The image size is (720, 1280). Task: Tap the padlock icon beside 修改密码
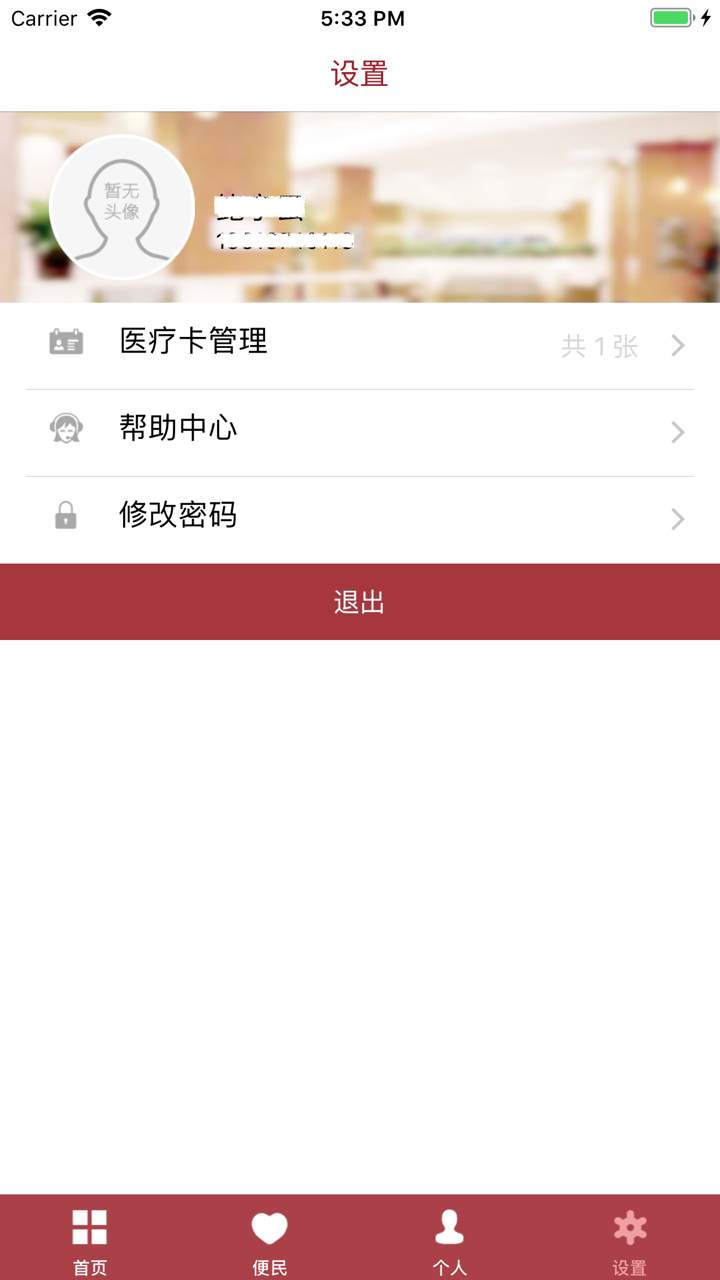[65, 515]
